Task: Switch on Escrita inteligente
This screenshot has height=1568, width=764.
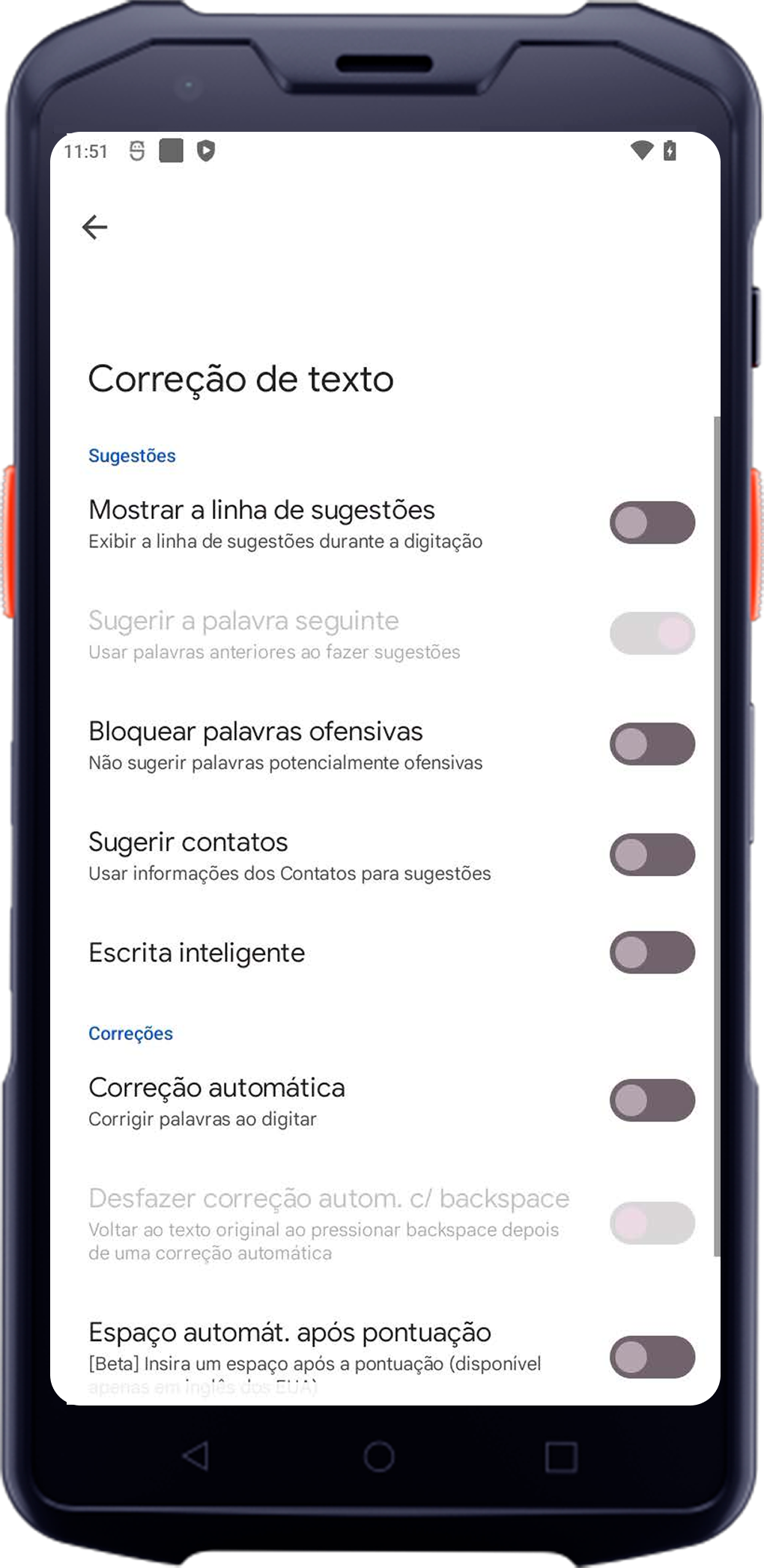Action: coord(652,952)
